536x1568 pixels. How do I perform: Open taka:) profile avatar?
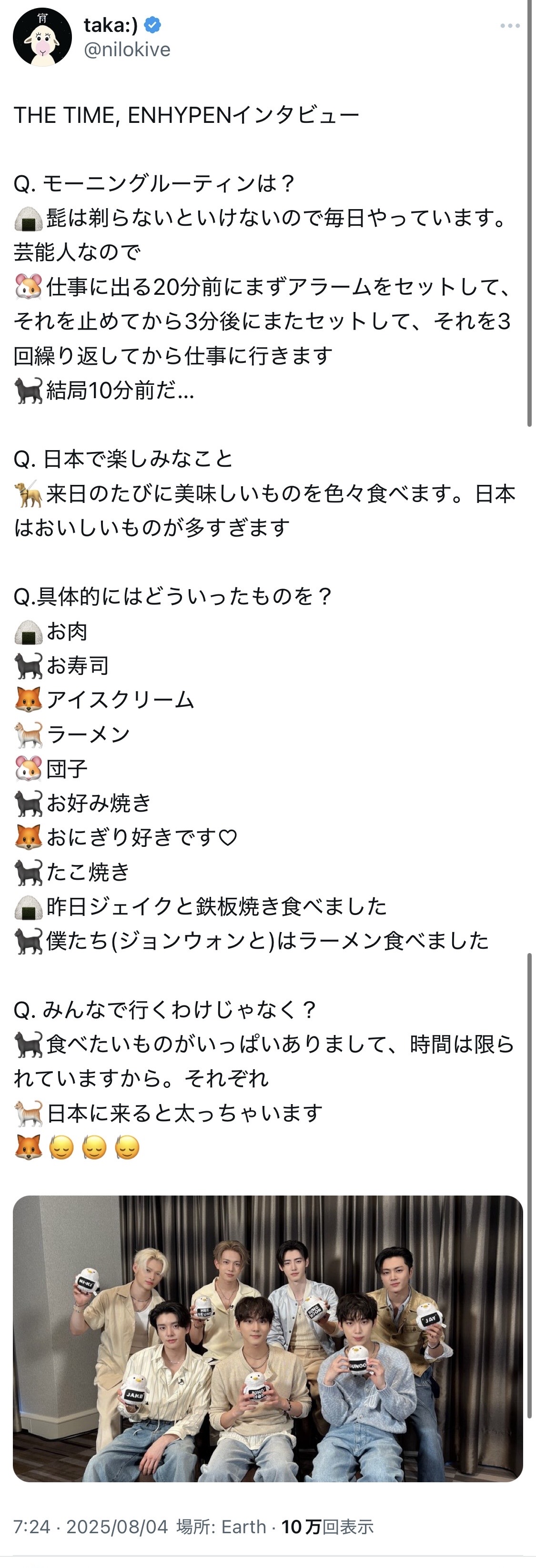pos(42,37)
